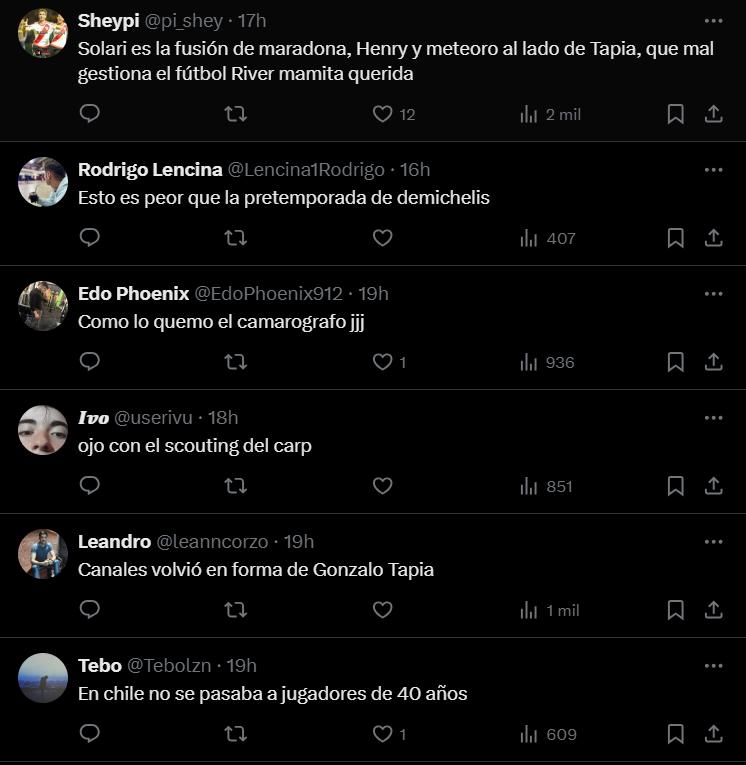Share Tebo's tweet about Chilean players
Viewport: 746px width, 765px height.
(713, 733)
